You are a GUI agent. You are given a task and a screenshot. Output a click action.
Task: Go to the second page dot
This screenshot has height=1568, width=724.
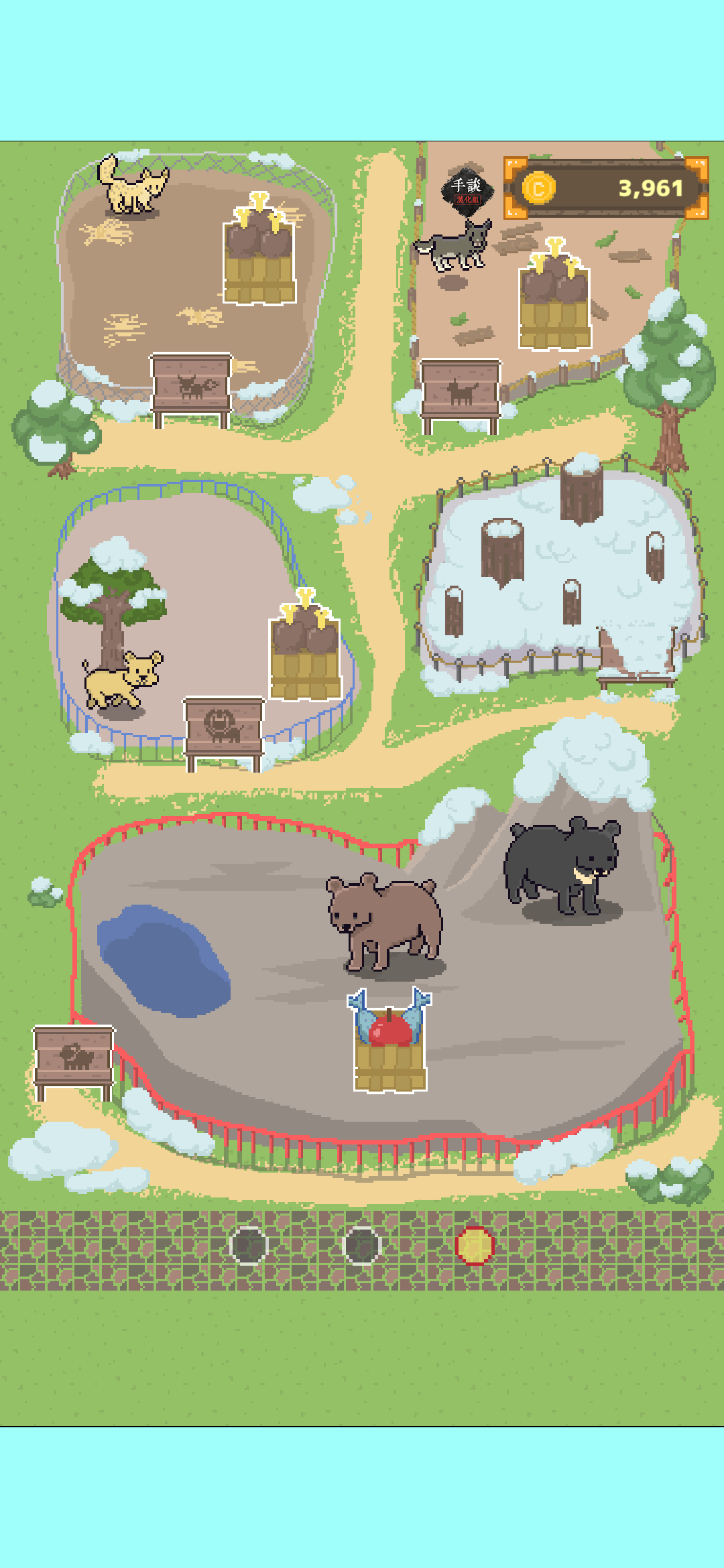coord(362,1245)
